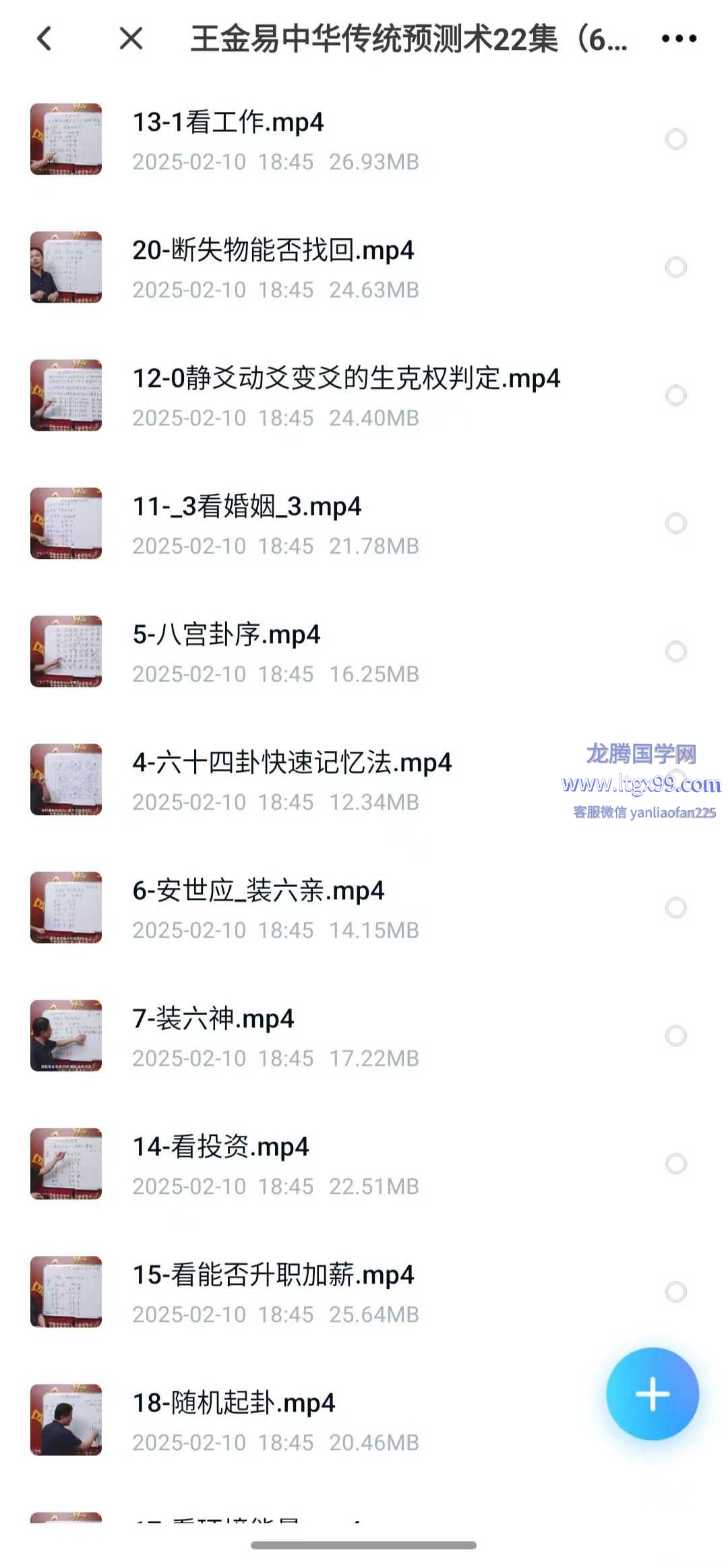Tap the thumbnail of 20-断失物能否找回.mp4
The height and width of the screenshot is (1568, 728).
(66, 268)
